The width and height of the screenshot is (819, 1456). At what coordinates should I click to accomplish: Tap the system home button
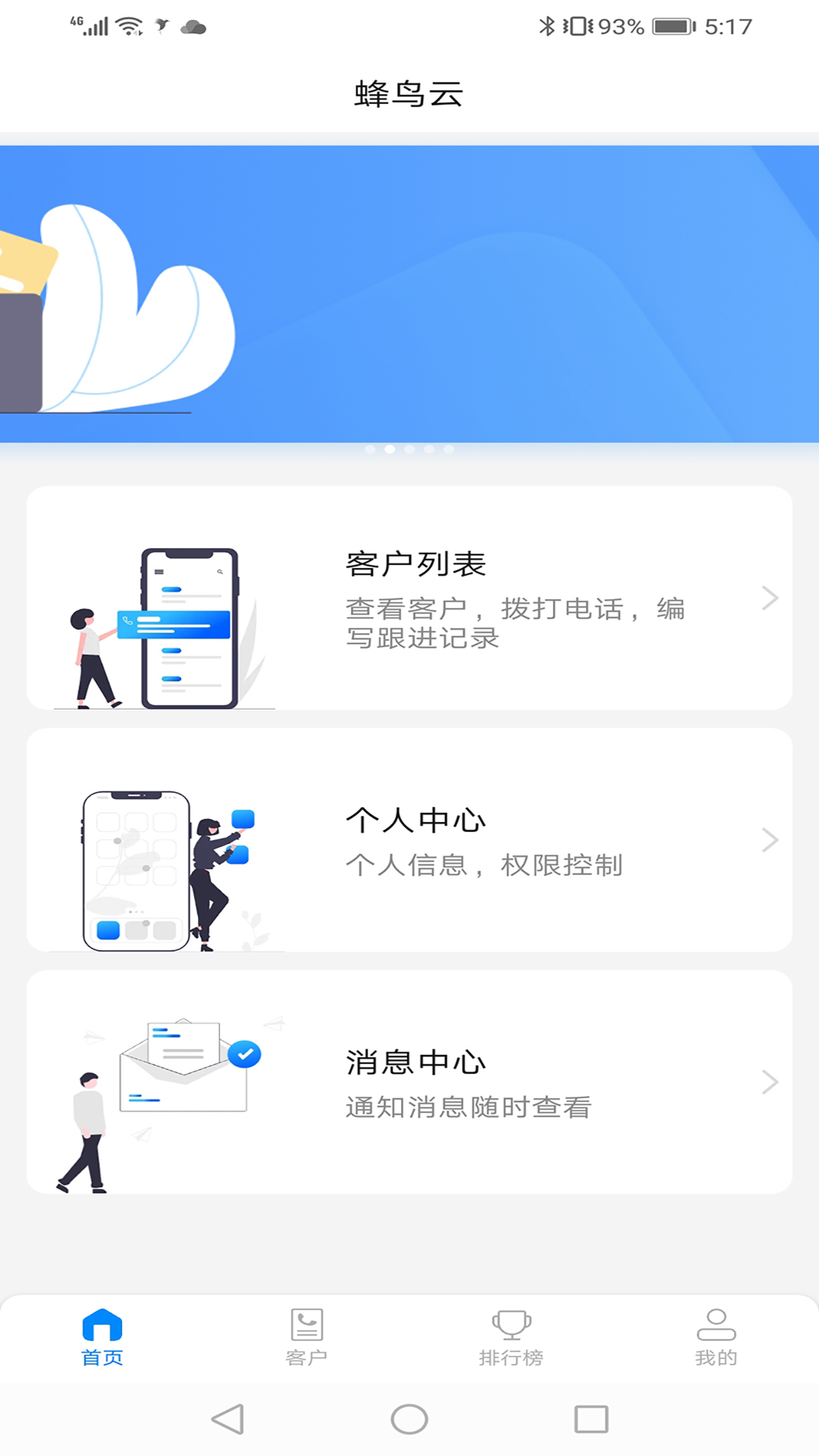tap(409, 1419)
